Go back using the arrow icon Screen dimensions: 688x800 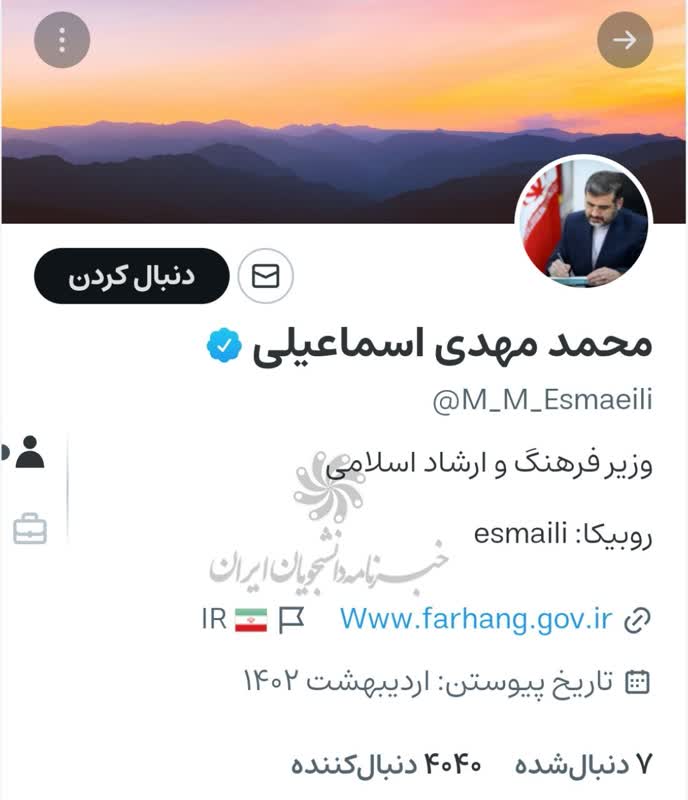[625, 40]
